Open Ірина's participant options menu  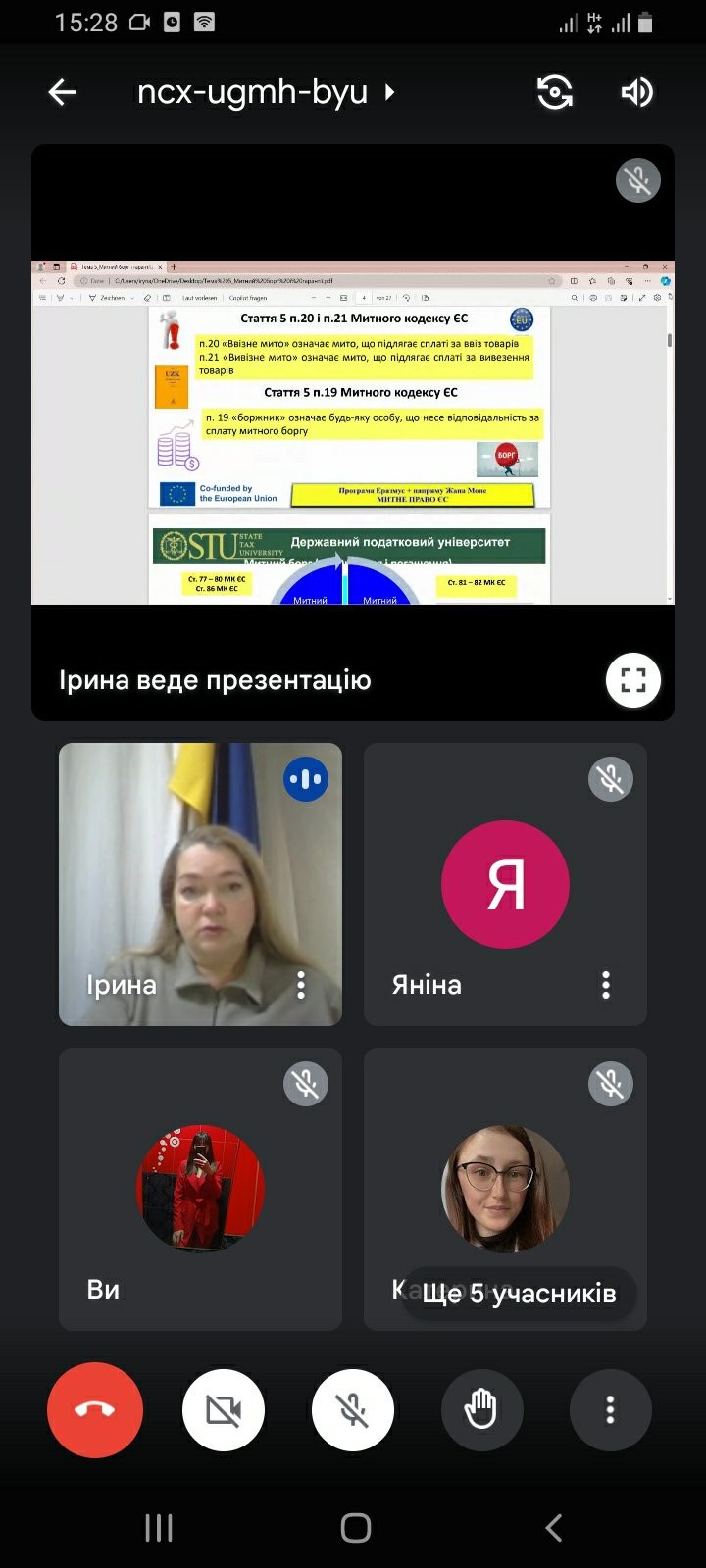[x=301, y=985]
